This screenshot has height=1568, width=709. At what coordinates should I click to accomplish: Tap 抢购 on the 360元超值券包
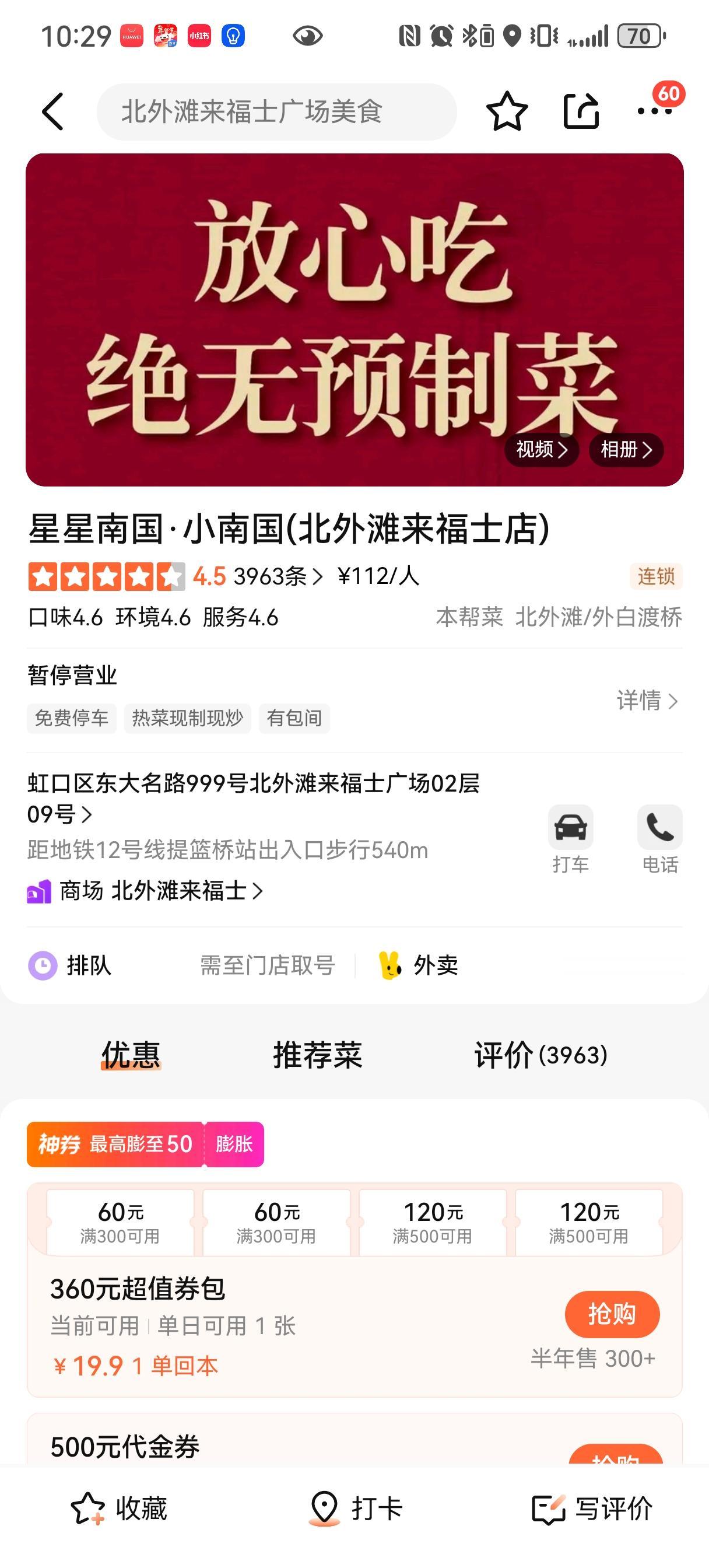pos(612,1315)
